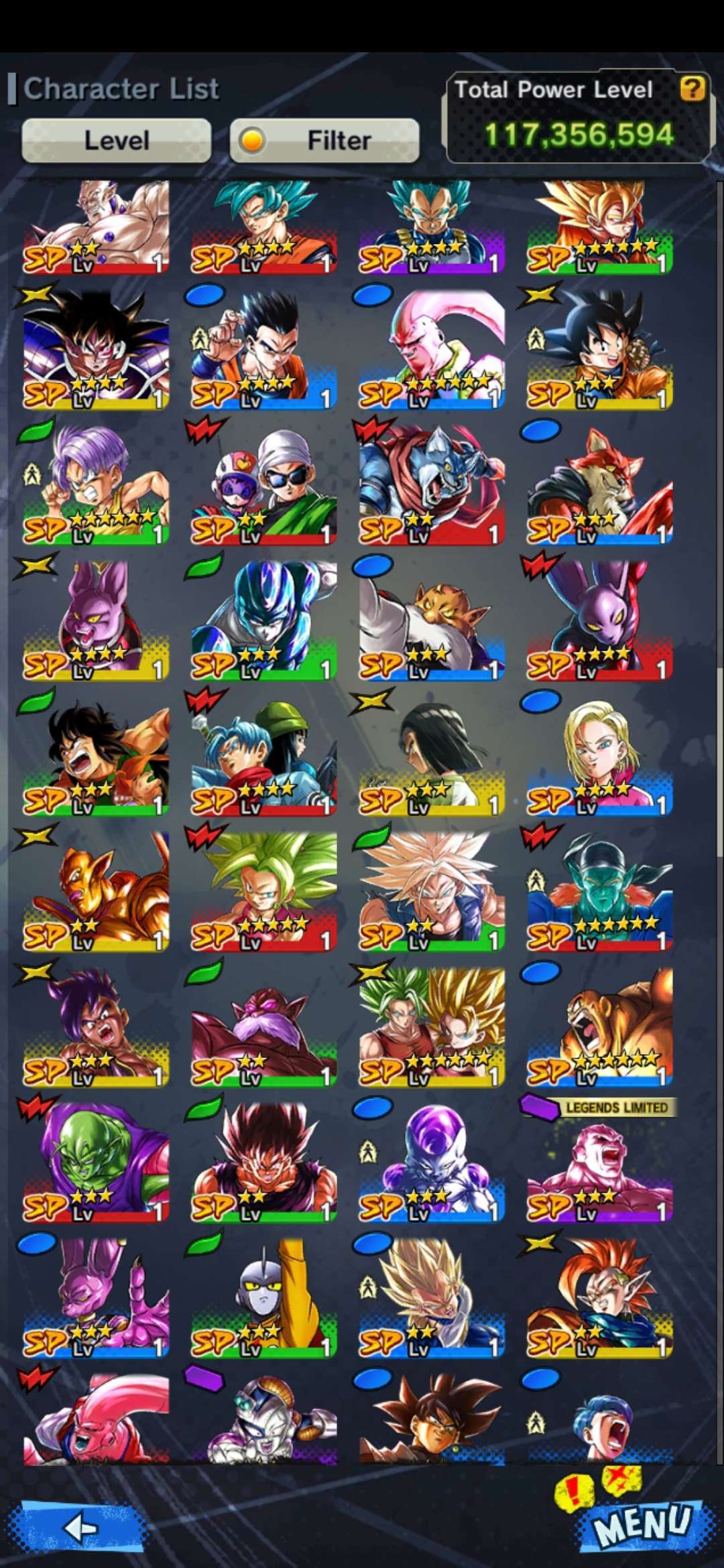Choose the green-haired Kefla character with red element
724x1568 pixels.
pos(264,891)
